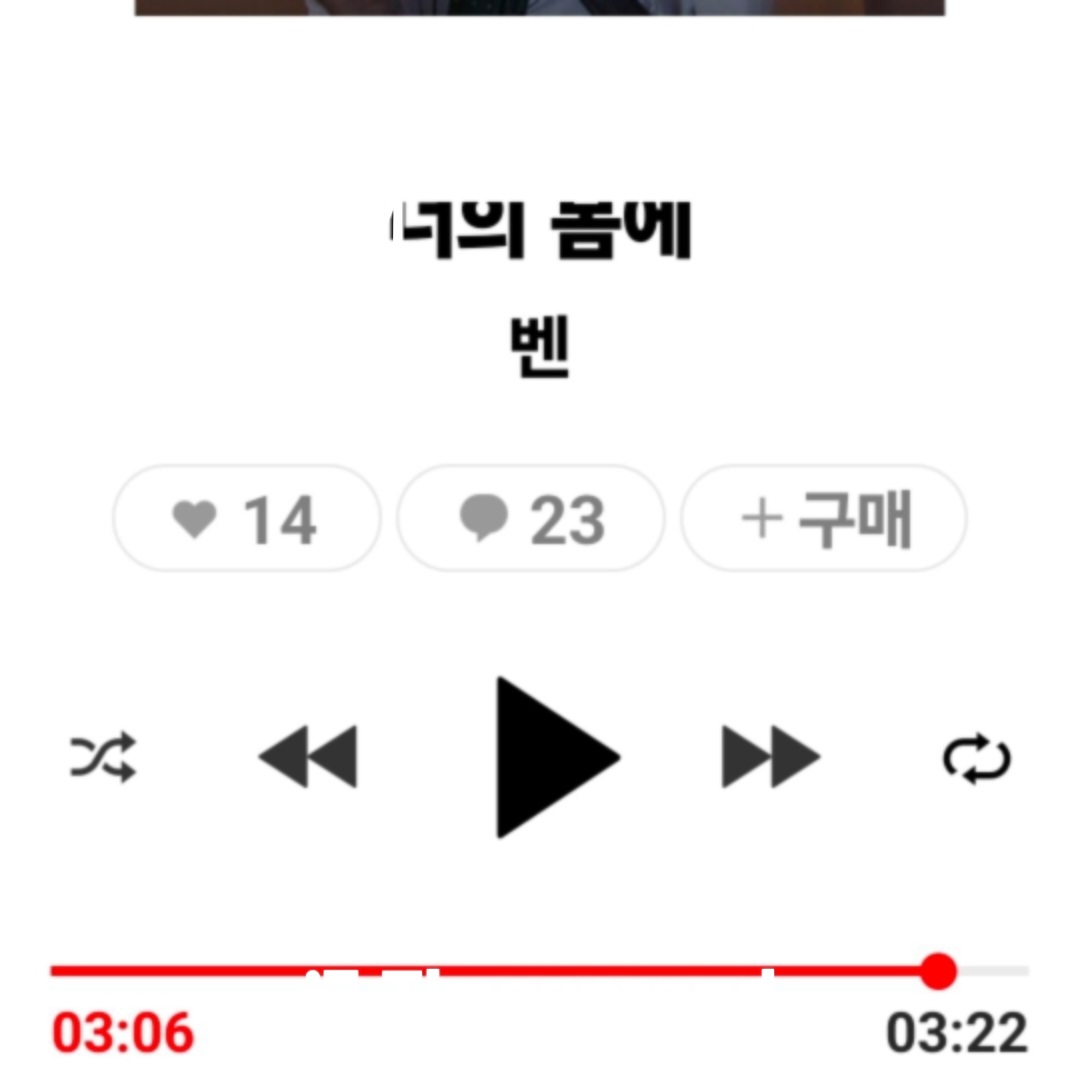Open the 23 comments

click(x=531, y=519)
